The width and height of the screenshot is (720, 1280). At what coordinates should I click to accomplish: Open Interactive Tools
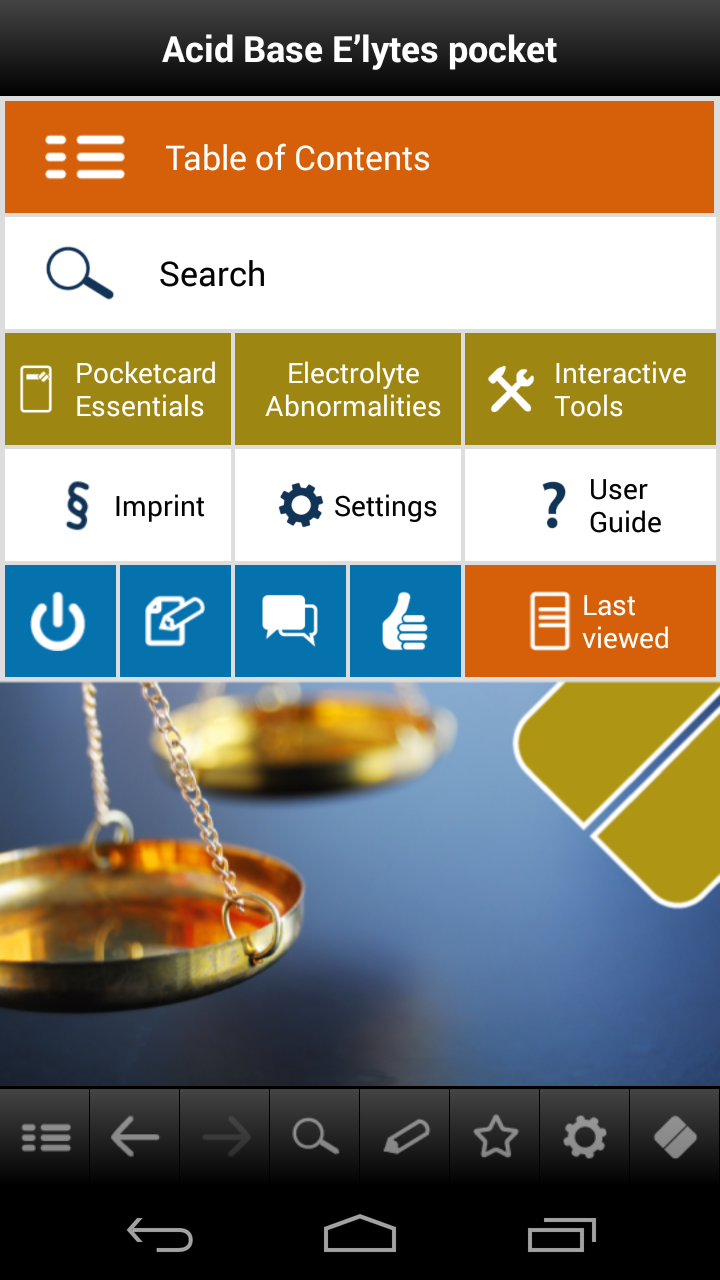590,390
